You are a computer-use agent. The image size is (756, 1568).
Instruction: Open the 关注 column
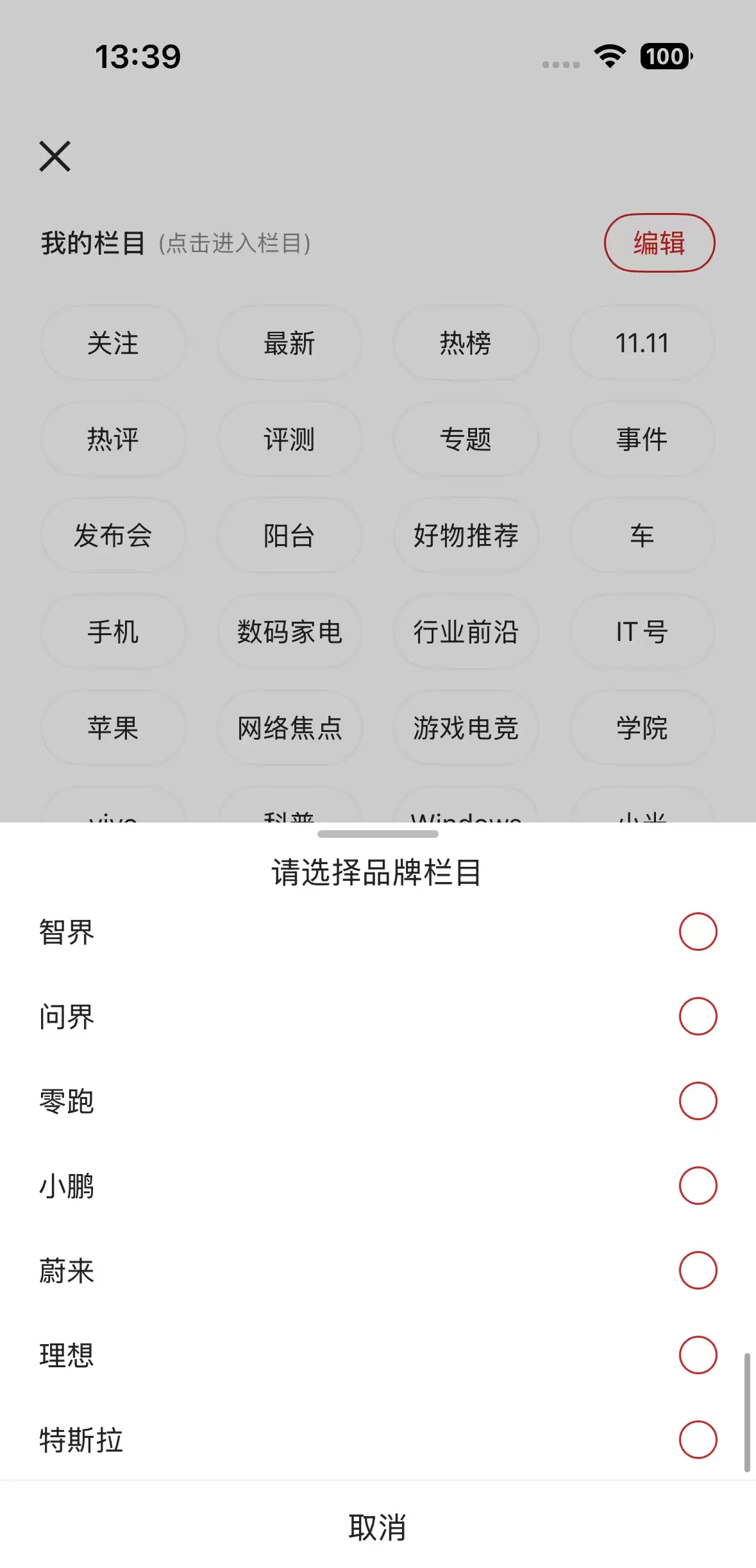click(x=112, y=344)
